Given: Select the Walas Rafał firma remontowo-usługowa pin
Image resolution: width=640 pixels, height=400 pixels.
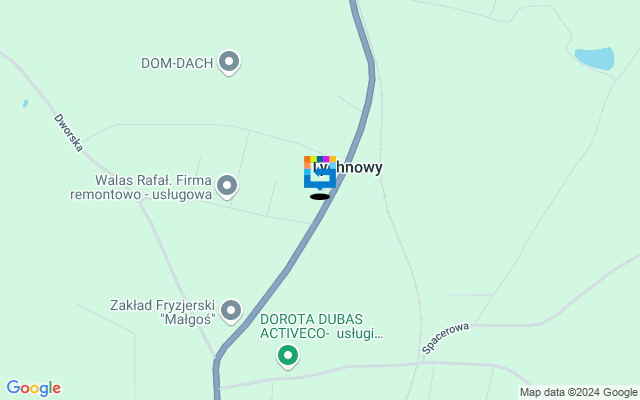Looking at the screenshot, I should tap(227, 185).
